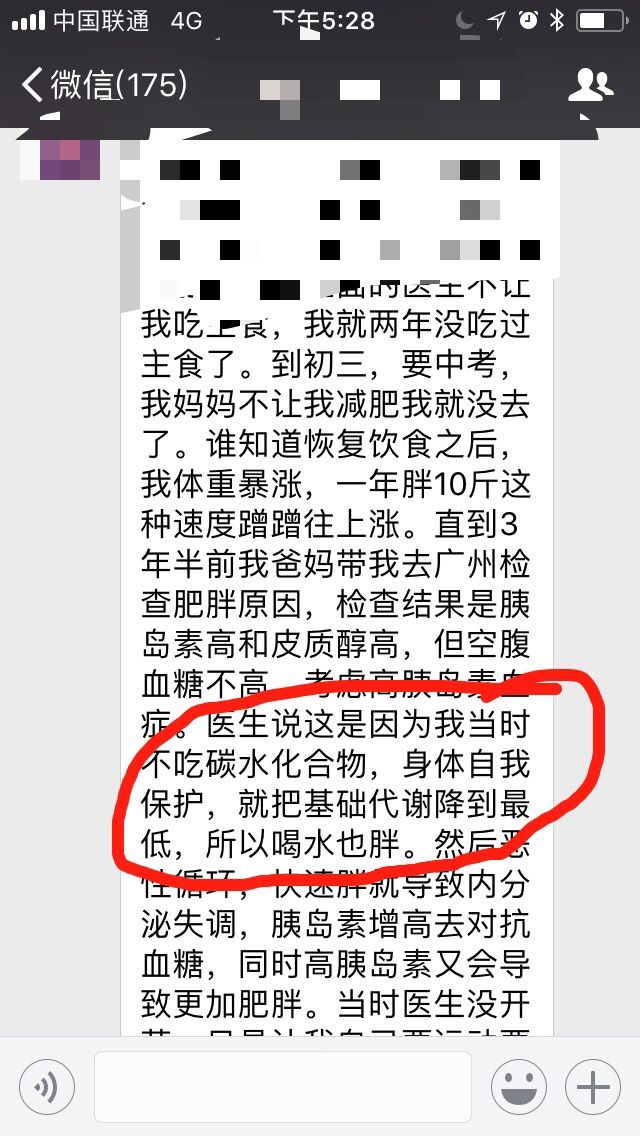This screenshot has height=1136, width=640.
Task: Open the group members icon
Action: tap(590, 85)
